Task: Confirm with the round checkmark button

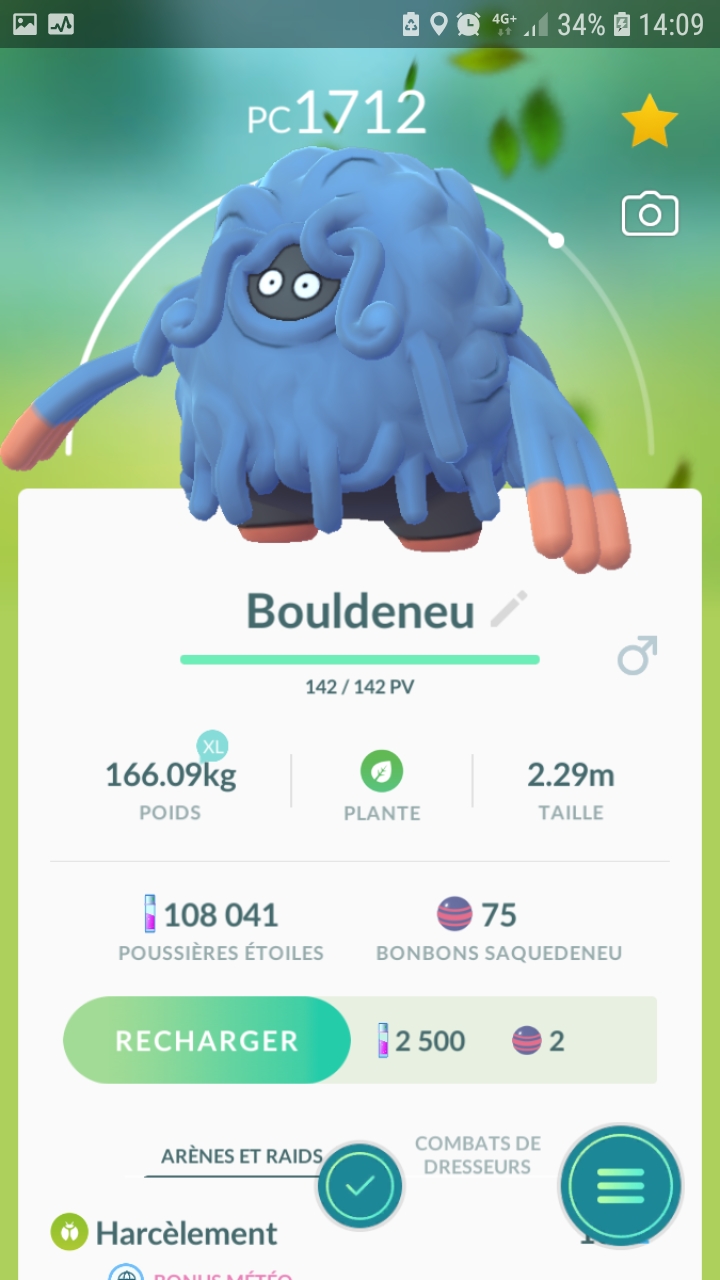Action: click(x=360, y=1187)
